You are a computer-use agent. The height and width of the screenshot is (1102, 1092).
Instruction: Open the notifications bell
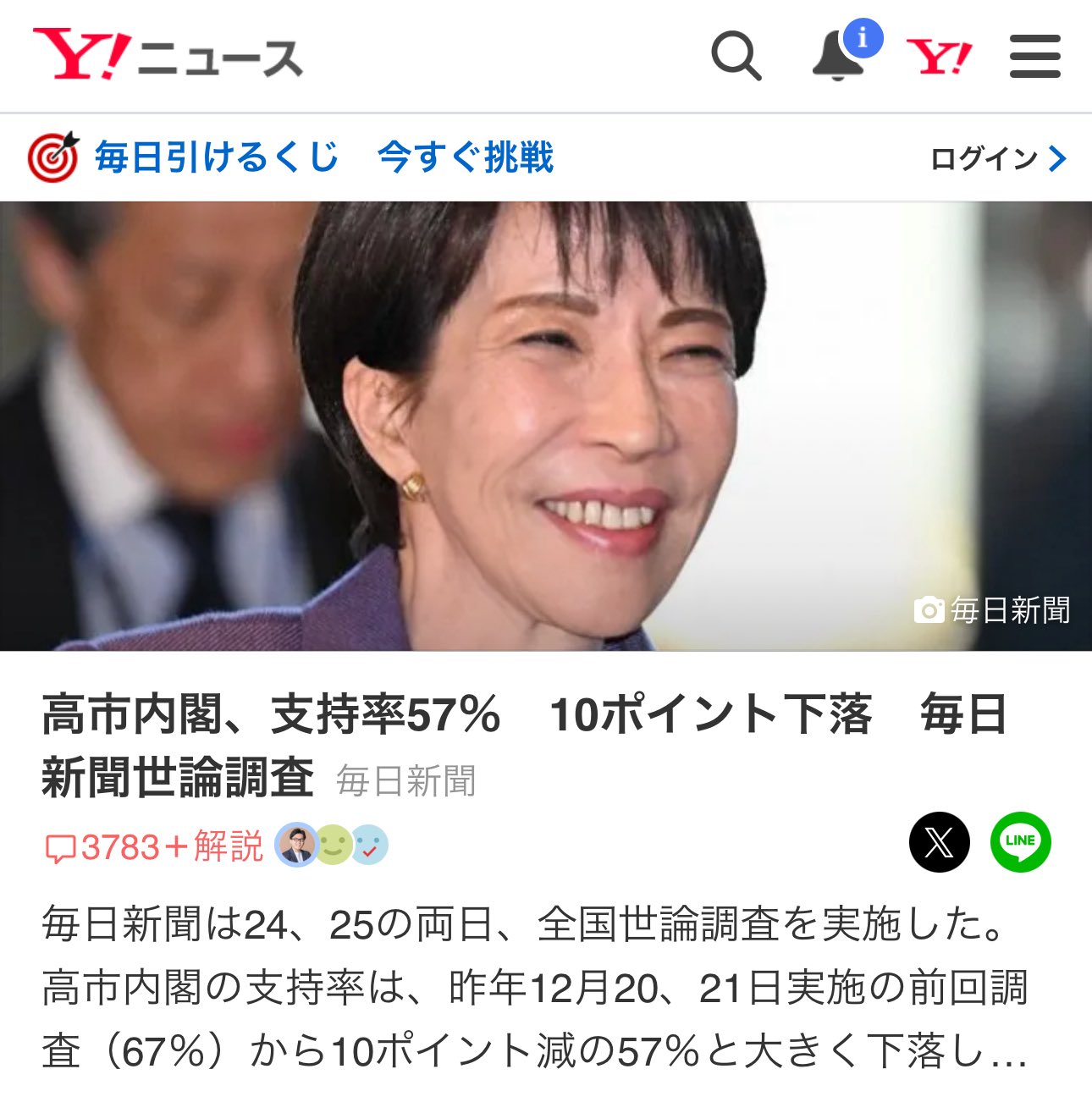(839, 57)
